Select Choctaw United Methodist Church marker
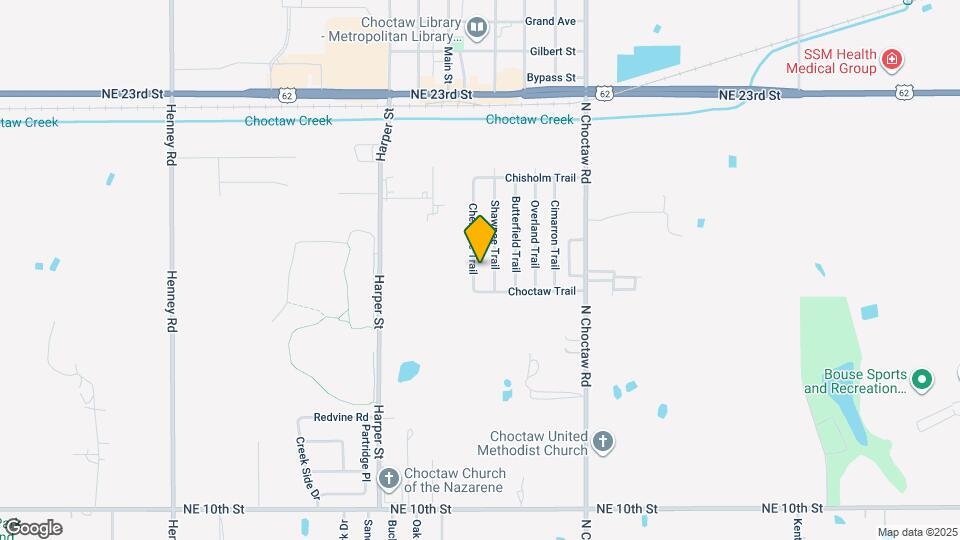Image resolution: width=960 pixels, height=540 pixels. pos(602,442)
